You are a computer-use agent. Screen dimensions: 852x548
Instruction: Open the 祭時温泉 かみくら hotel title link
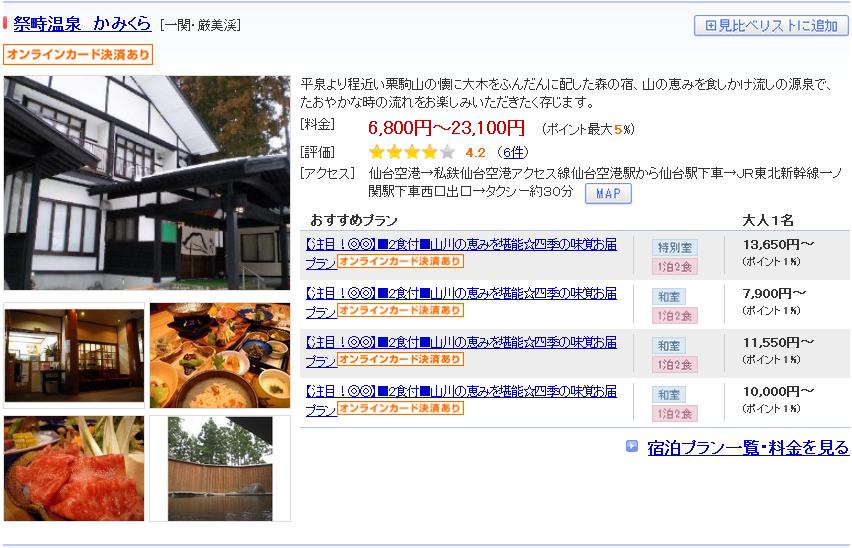pyautogui.click(x=82, y=24)
